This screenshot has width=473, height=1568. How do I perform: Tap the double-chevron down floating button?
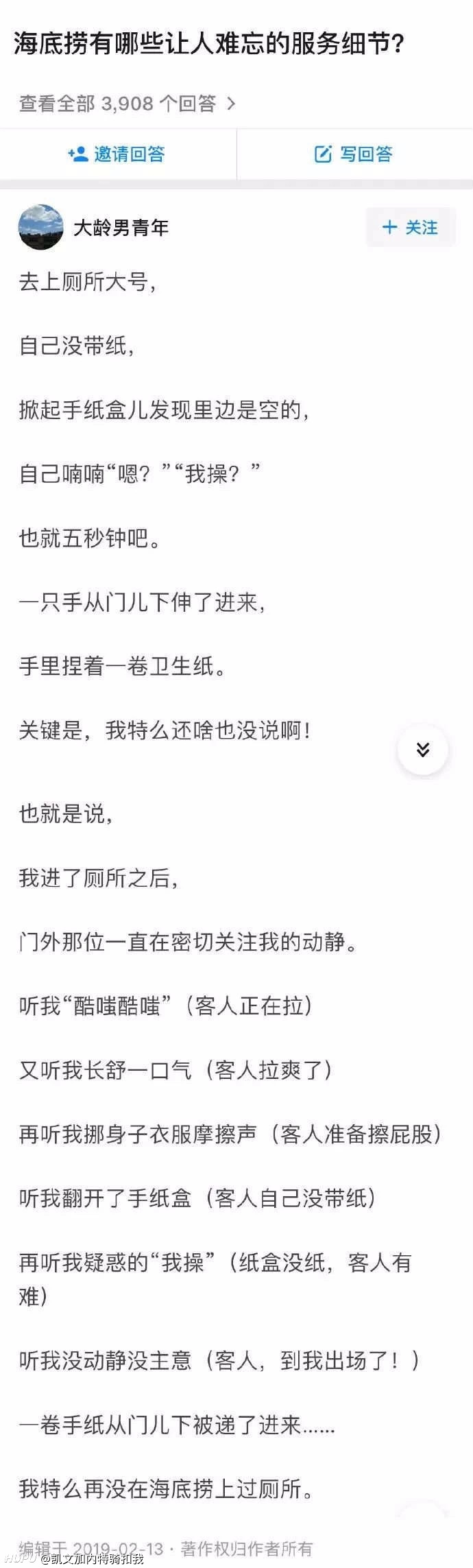(423, 749)
